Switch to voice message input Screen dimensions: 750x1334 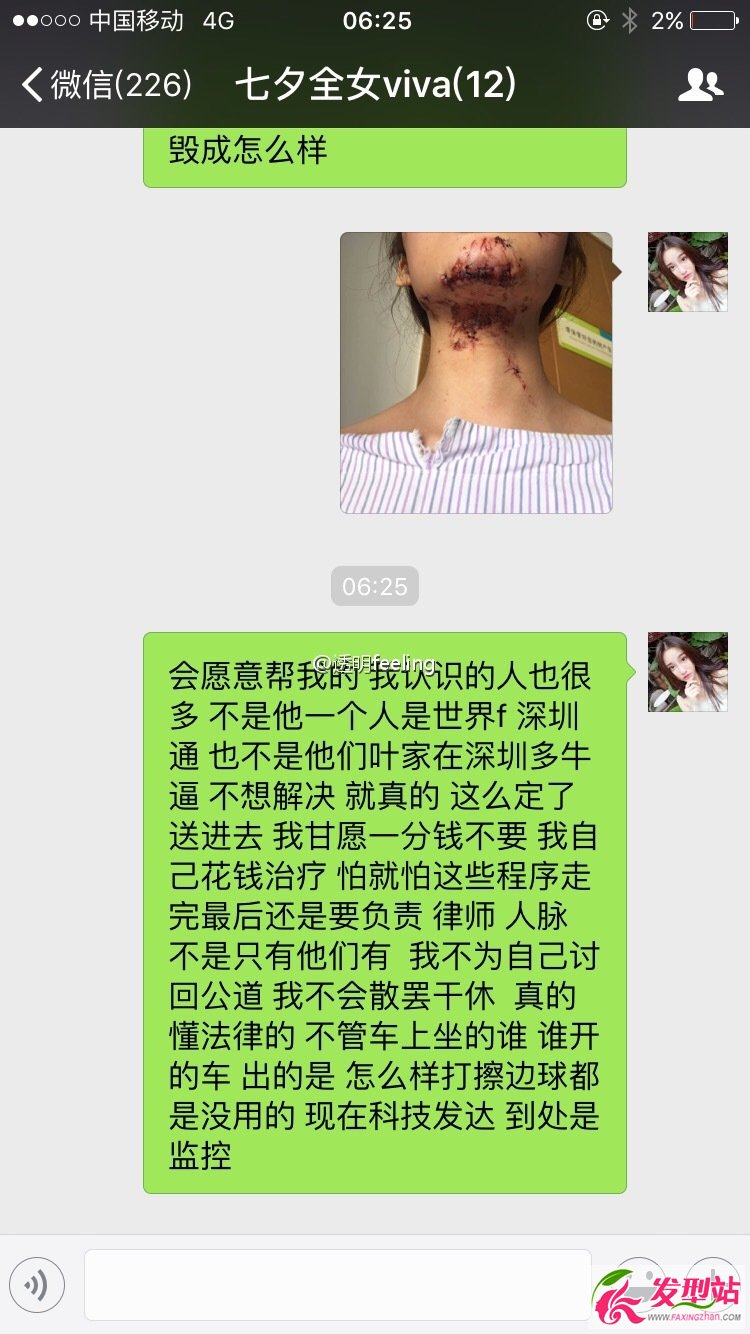coord(37,1285)
